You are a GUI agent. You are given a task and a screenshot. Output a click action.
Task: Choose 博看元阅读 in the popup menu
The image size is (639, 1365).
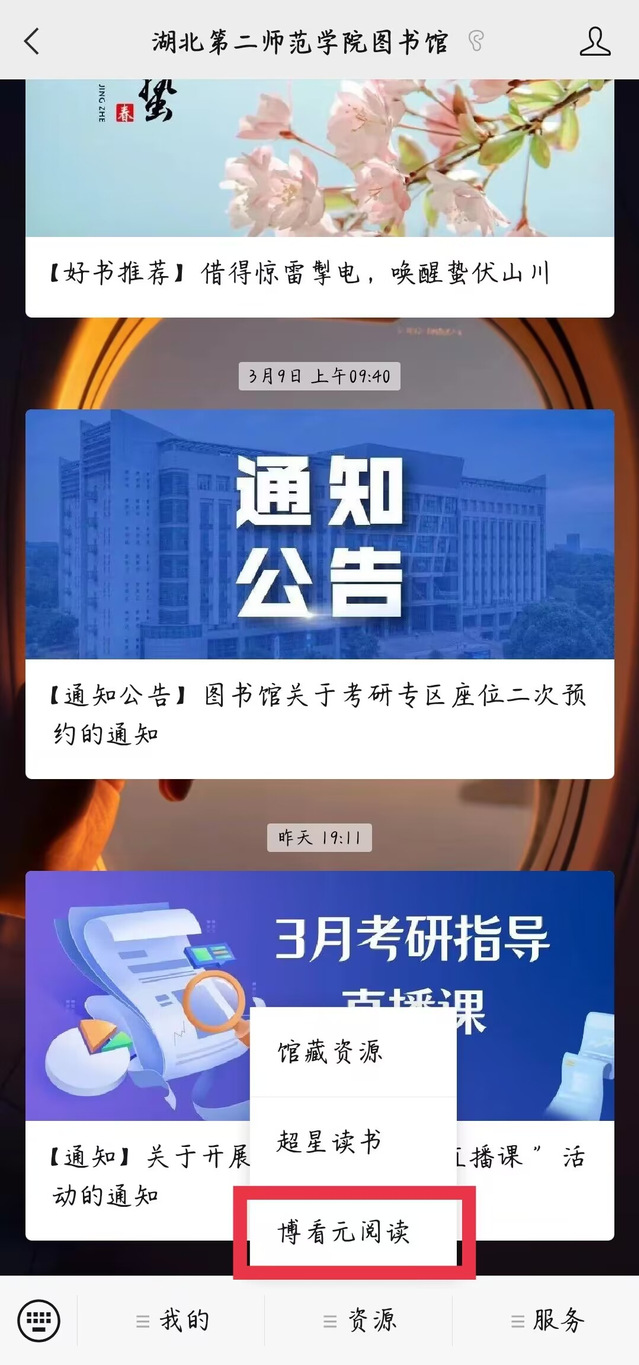(344, 1232)
